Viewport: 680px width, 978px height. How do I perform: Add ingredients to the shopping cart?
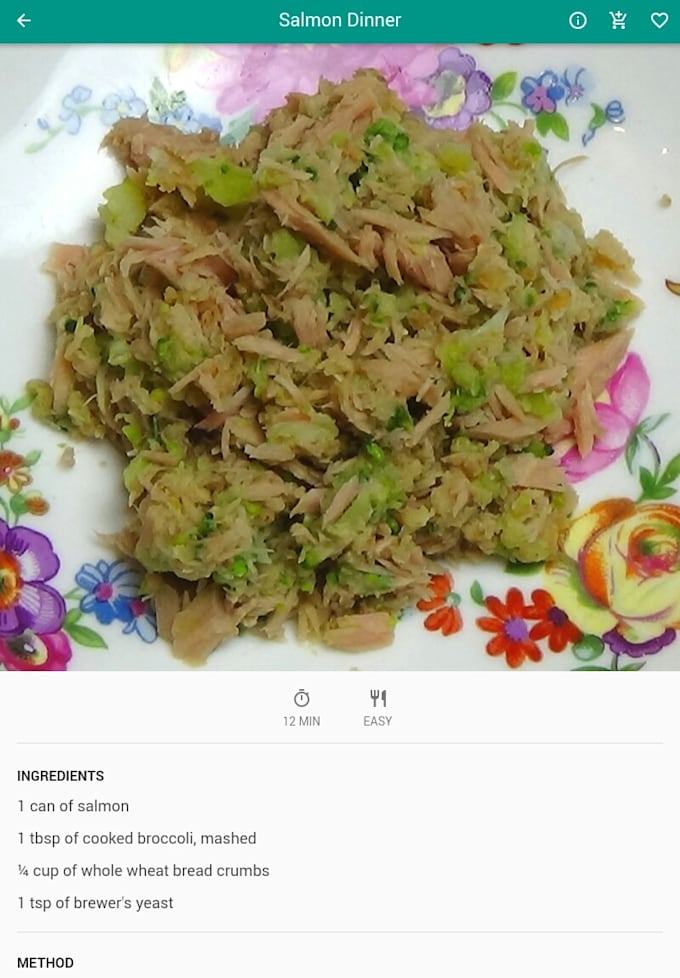tap(618, 20)
